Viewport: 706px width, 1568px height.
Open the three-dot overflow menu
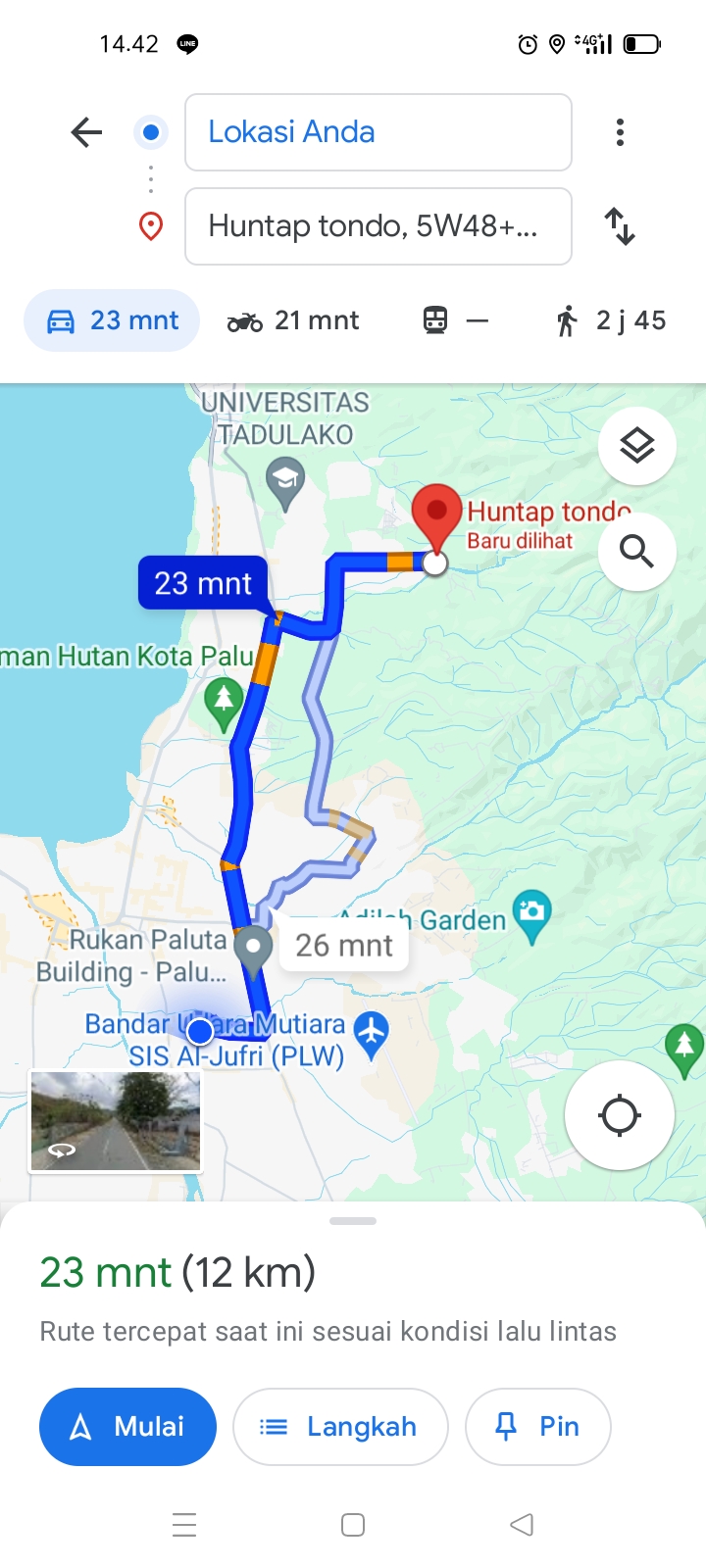620,132
